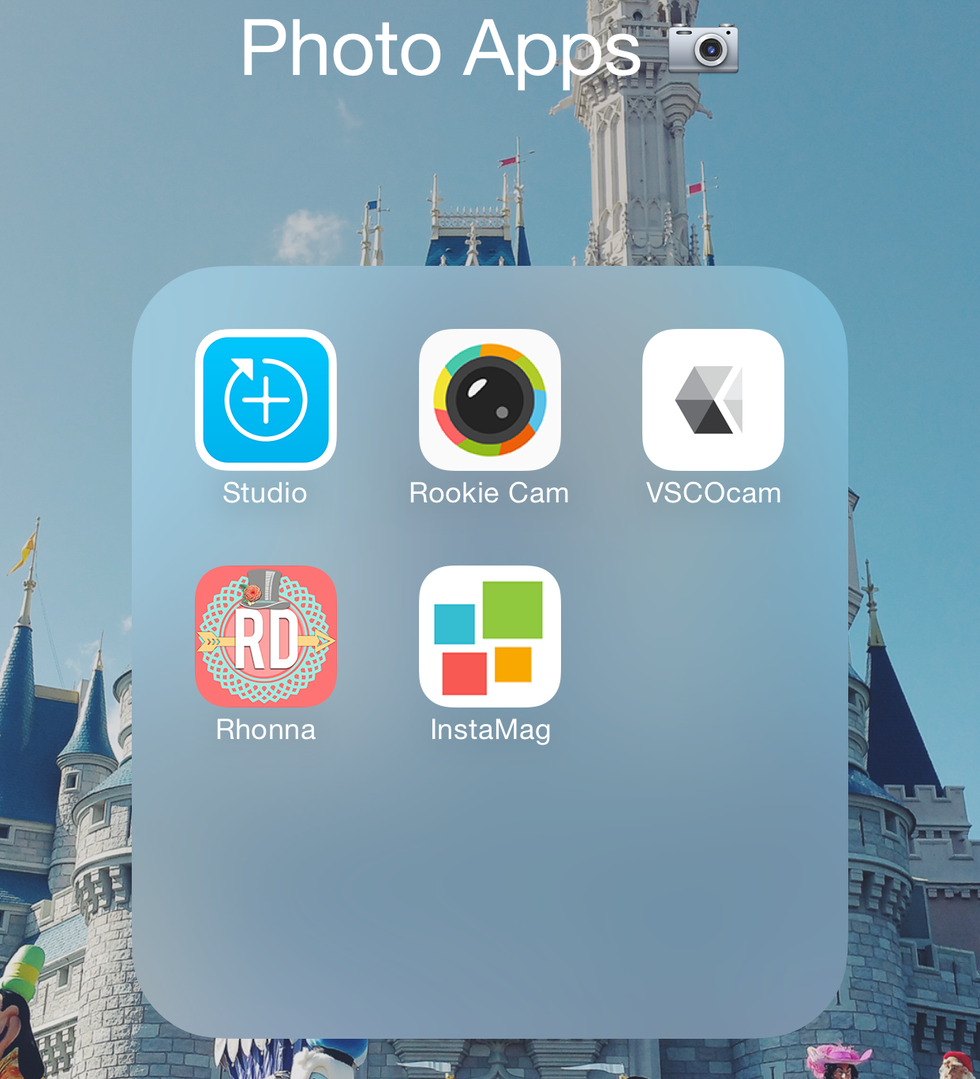Open InstaMag
The width and height of the screenshot is (980, 1079).
point(490,637)
